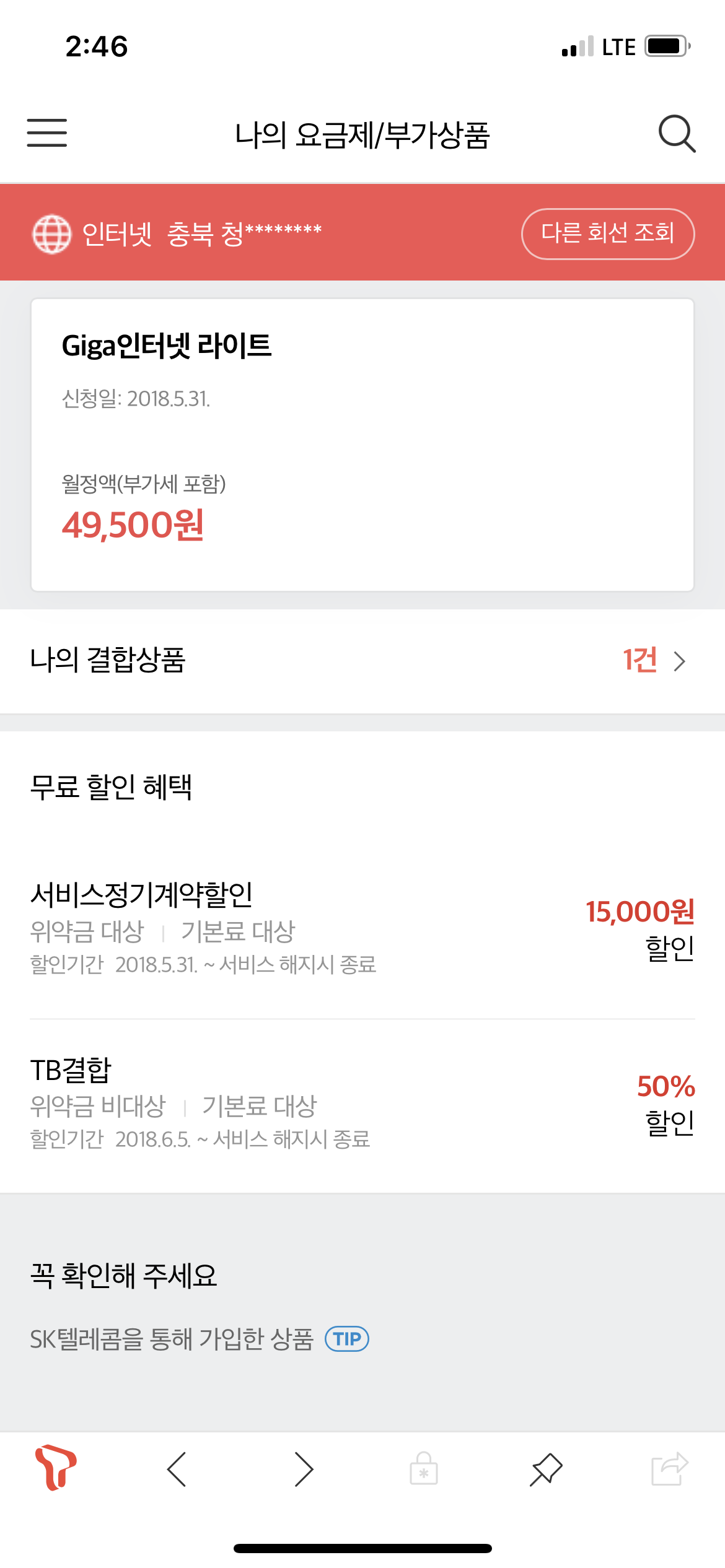Go forward using the right arrow

[304, 1469]
